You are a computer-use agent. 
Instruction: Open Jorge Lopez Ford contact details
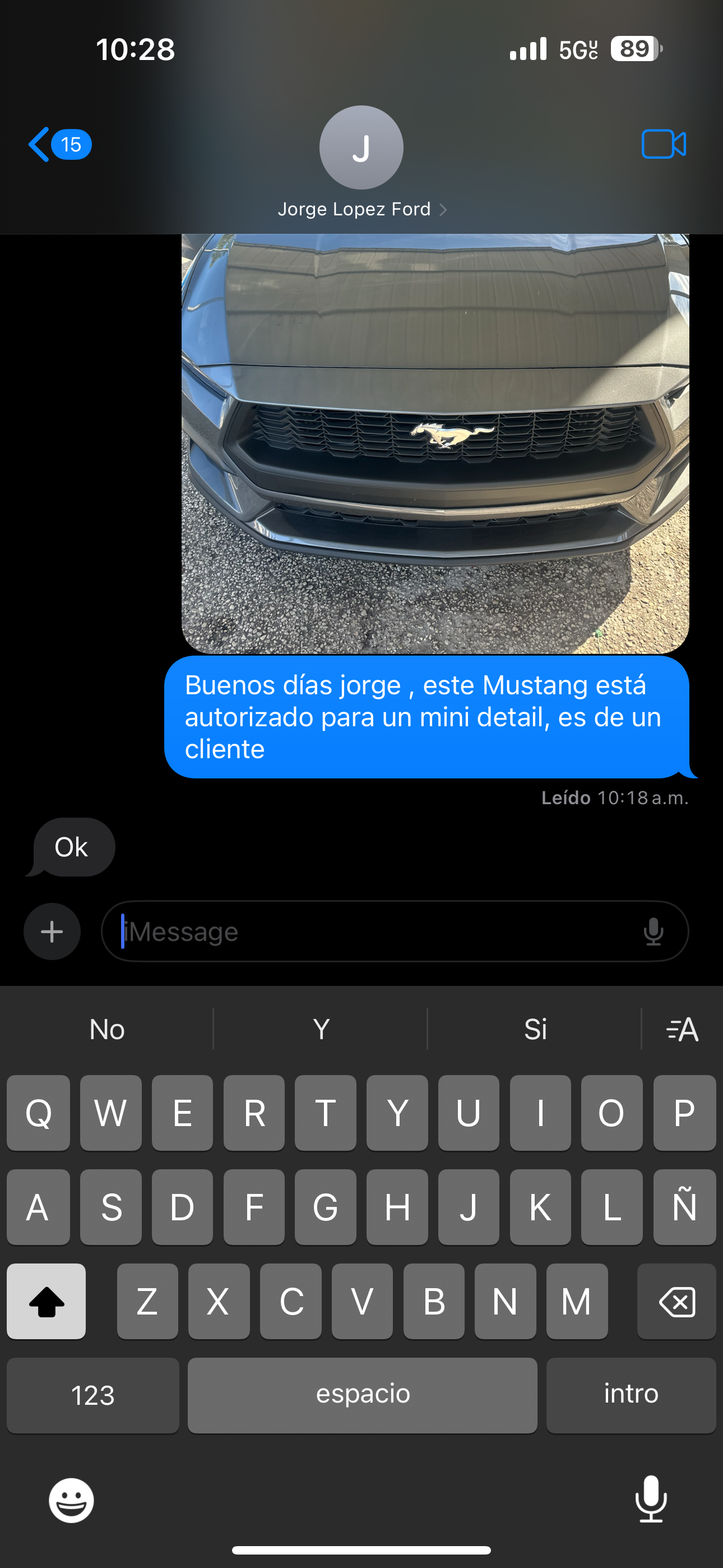[361, 209]
